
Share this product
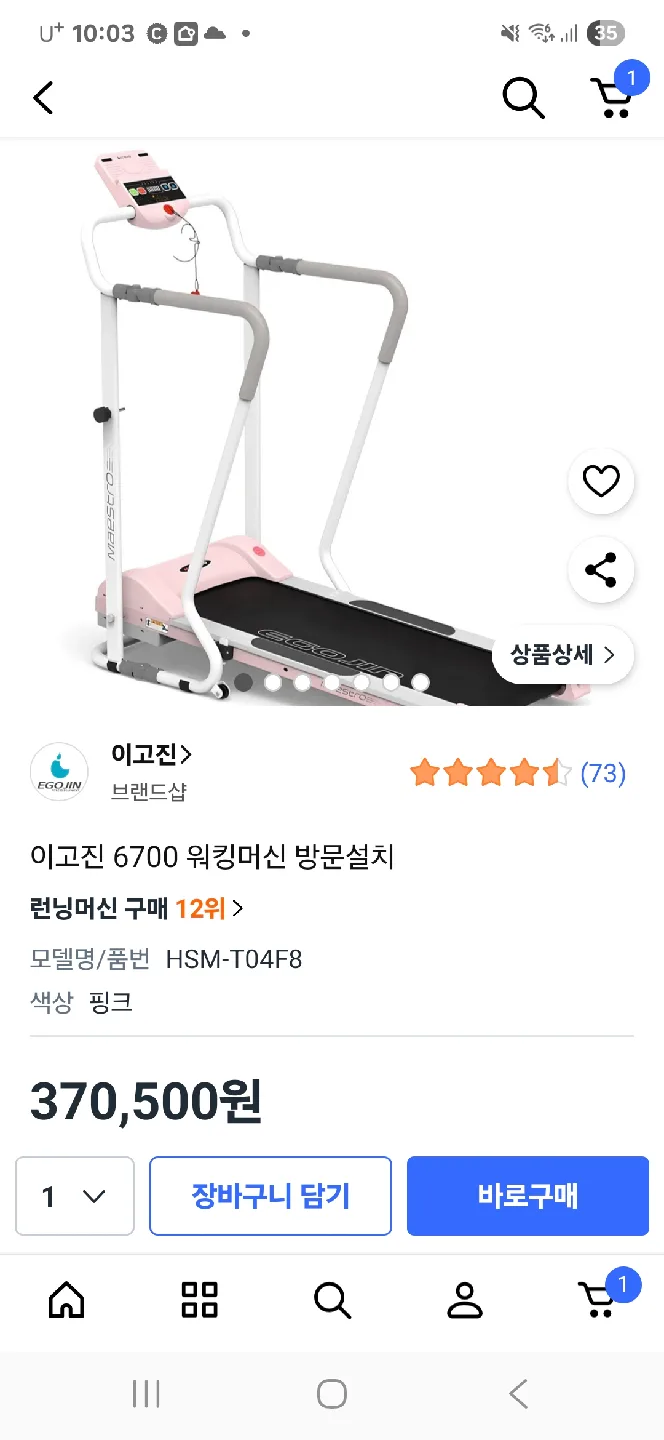(x=601, y=570)
